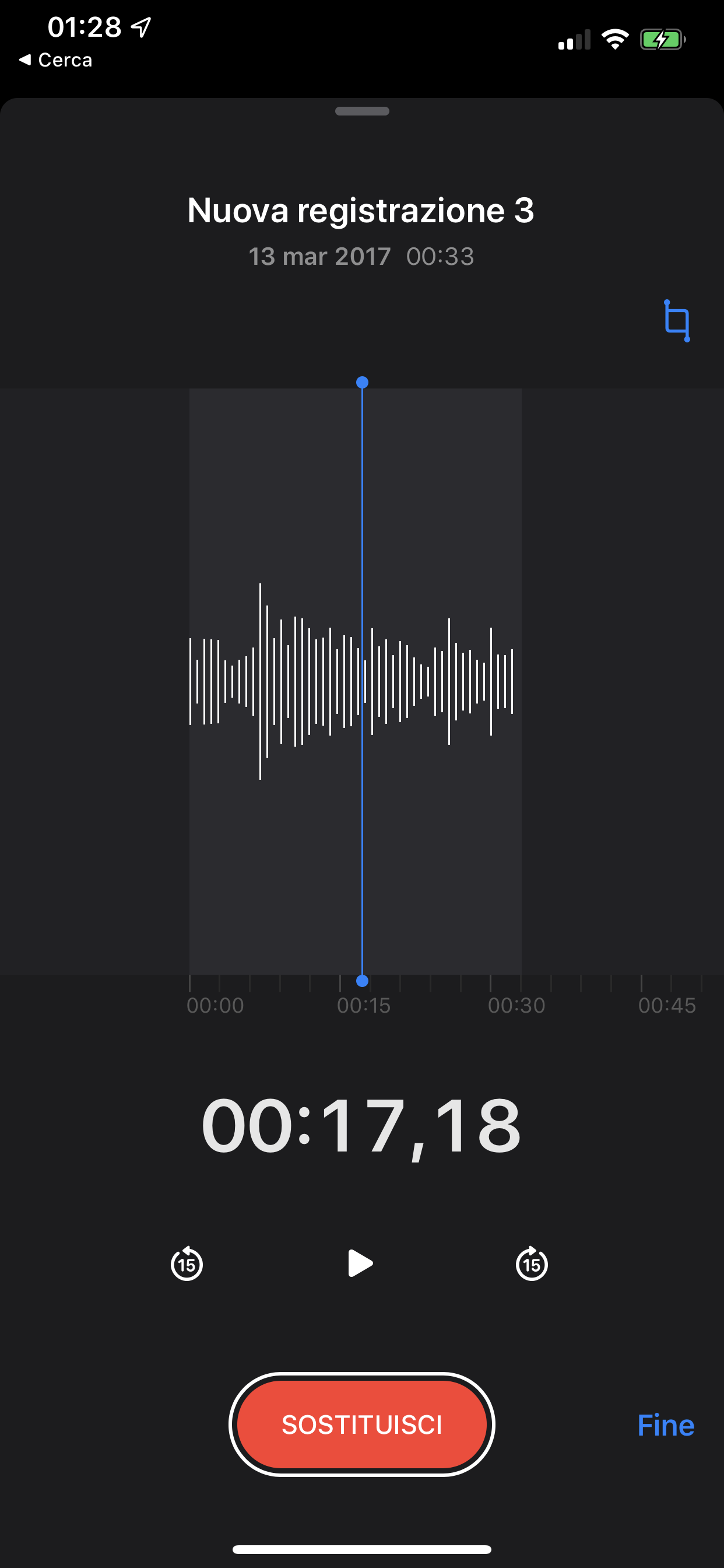Image resolution: width=724 pixels, height=1568 pixels.
Task: Open the trim tool icon
Action: click(677, 320)
